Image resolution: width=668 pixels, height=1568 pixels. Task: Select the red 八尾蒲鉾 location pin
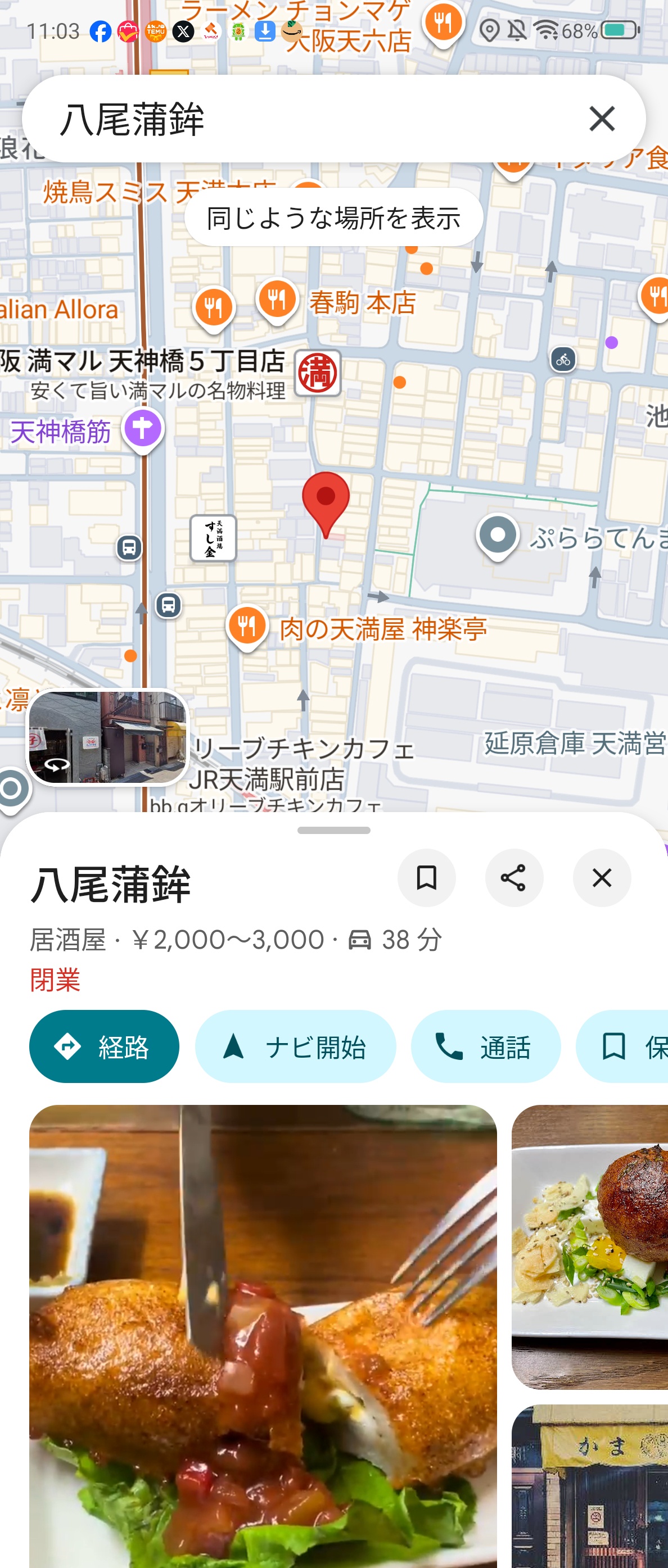[x=326, y=500]
